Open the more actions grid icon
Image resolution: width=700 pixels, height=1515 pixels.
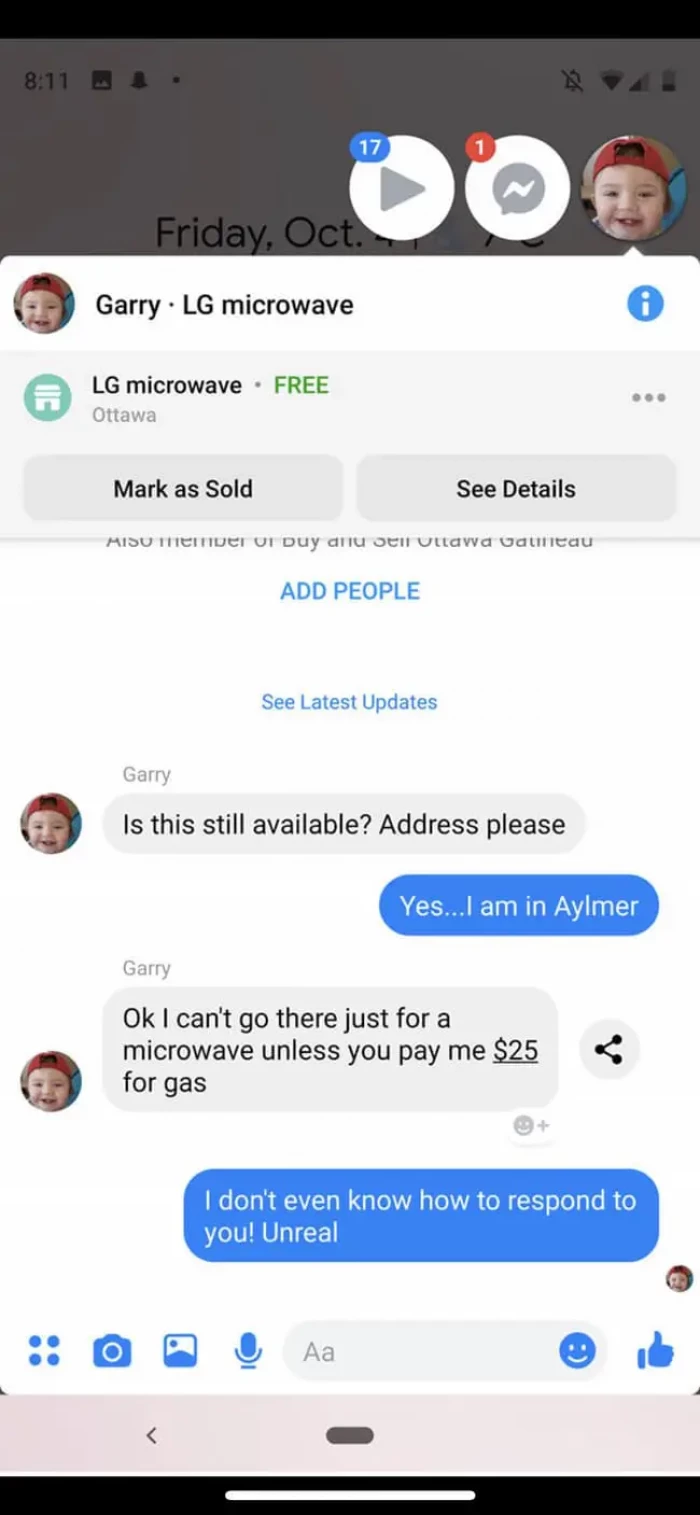44,1351
